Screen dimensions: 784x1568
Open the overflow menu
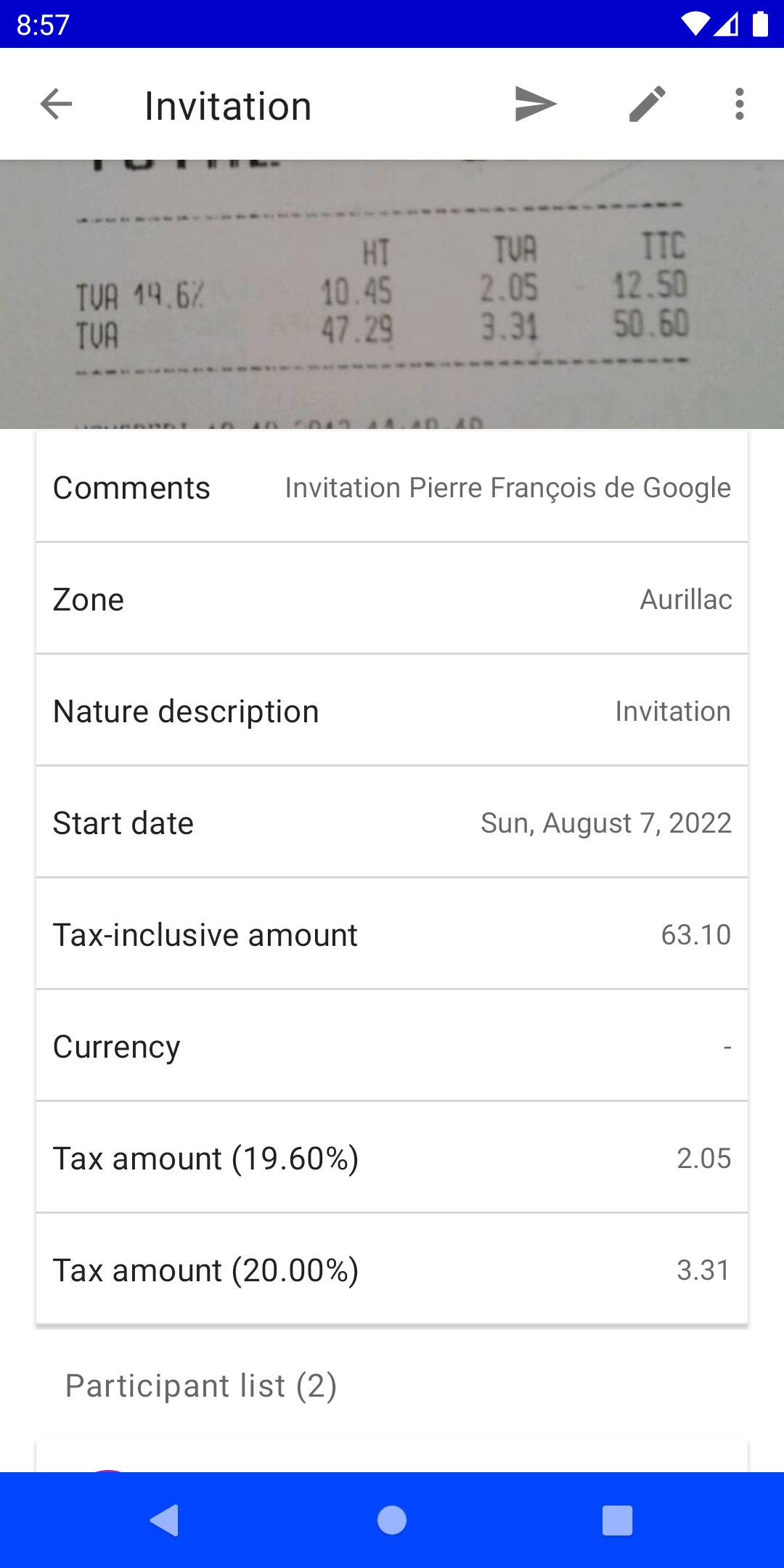[739, 104]
